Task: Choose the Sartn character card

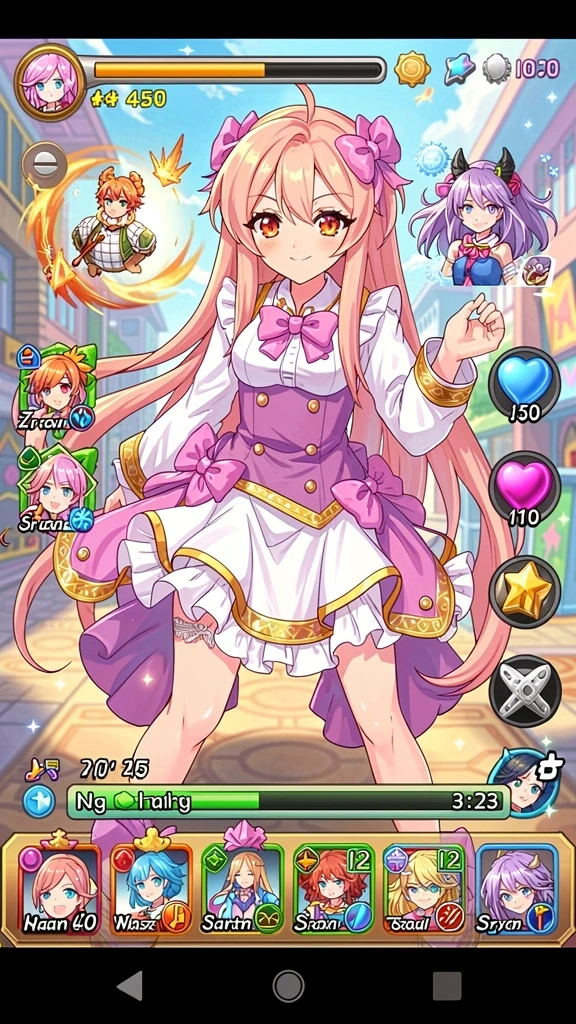Action: [242, 889]
